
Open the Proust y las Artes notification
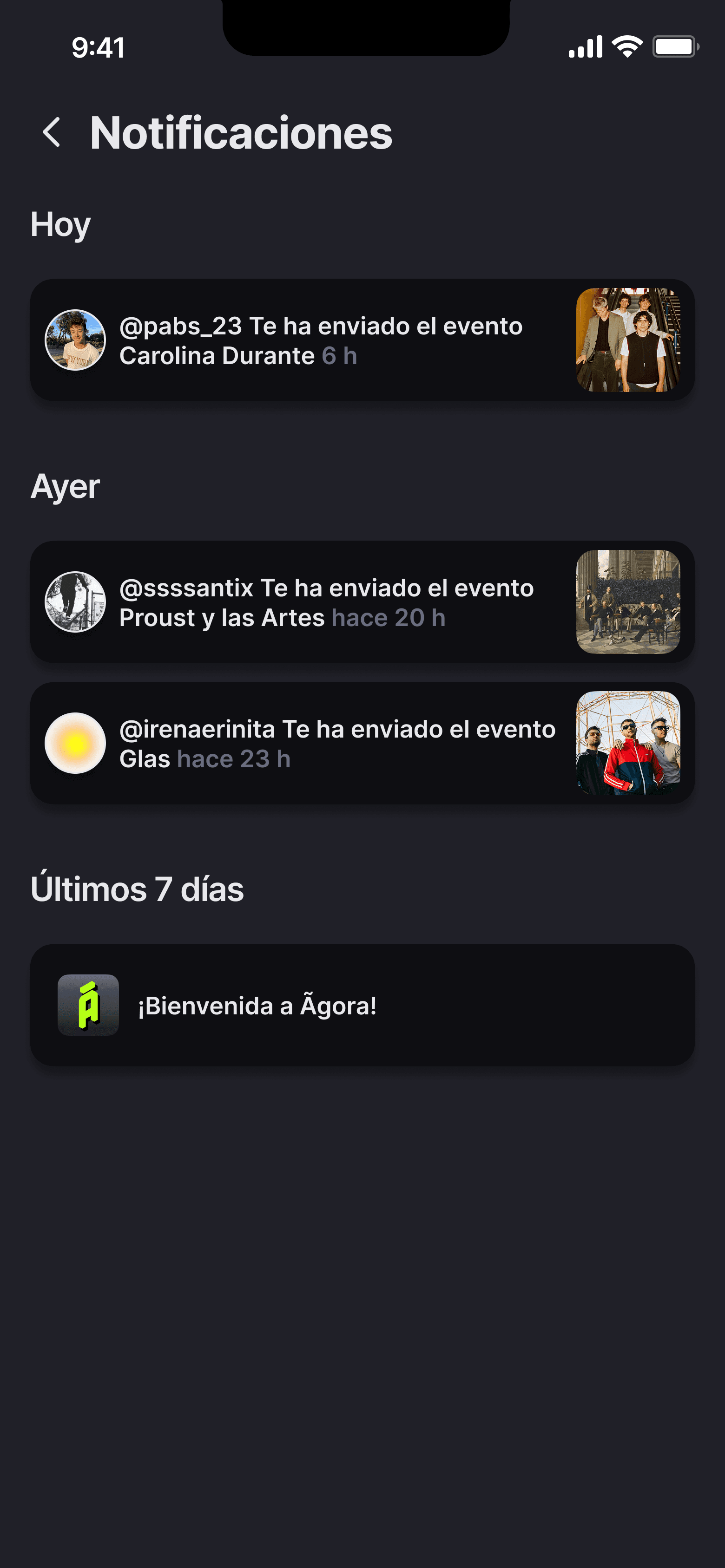click(327, 602)
